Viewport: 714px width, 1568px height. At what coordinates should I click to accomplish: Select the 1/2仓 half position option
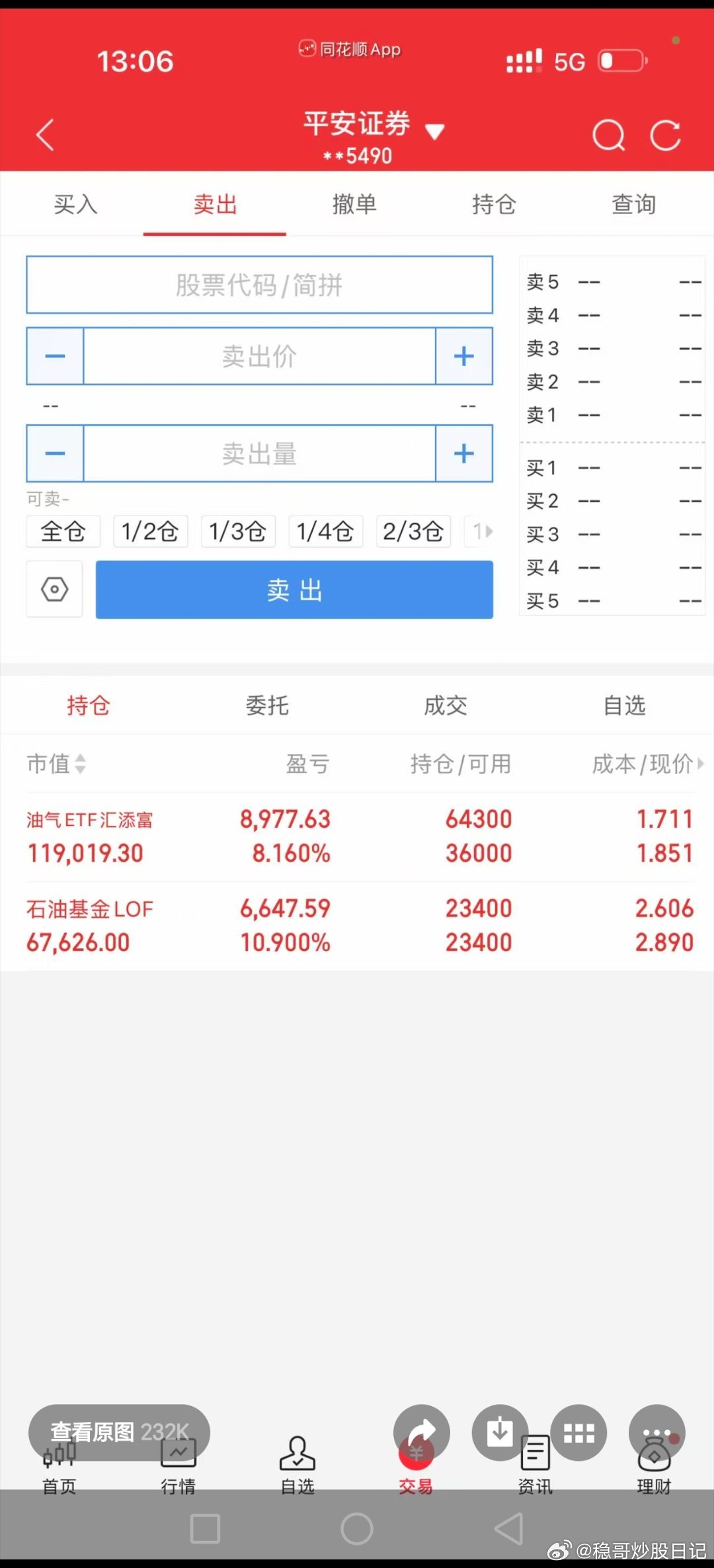point(150,531)
